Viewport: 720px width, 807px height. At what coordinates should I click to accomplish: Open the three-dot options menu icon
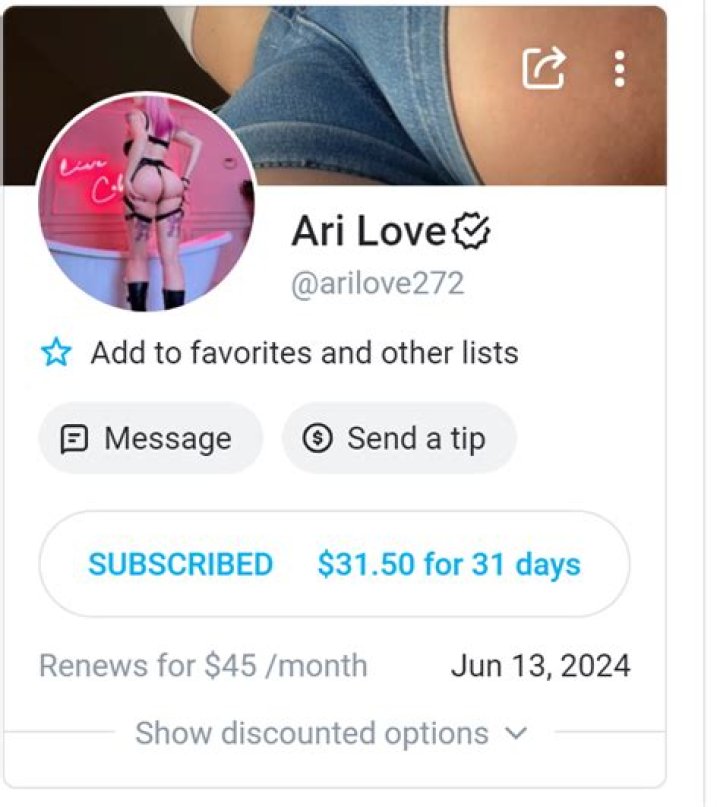pos(620,67)
